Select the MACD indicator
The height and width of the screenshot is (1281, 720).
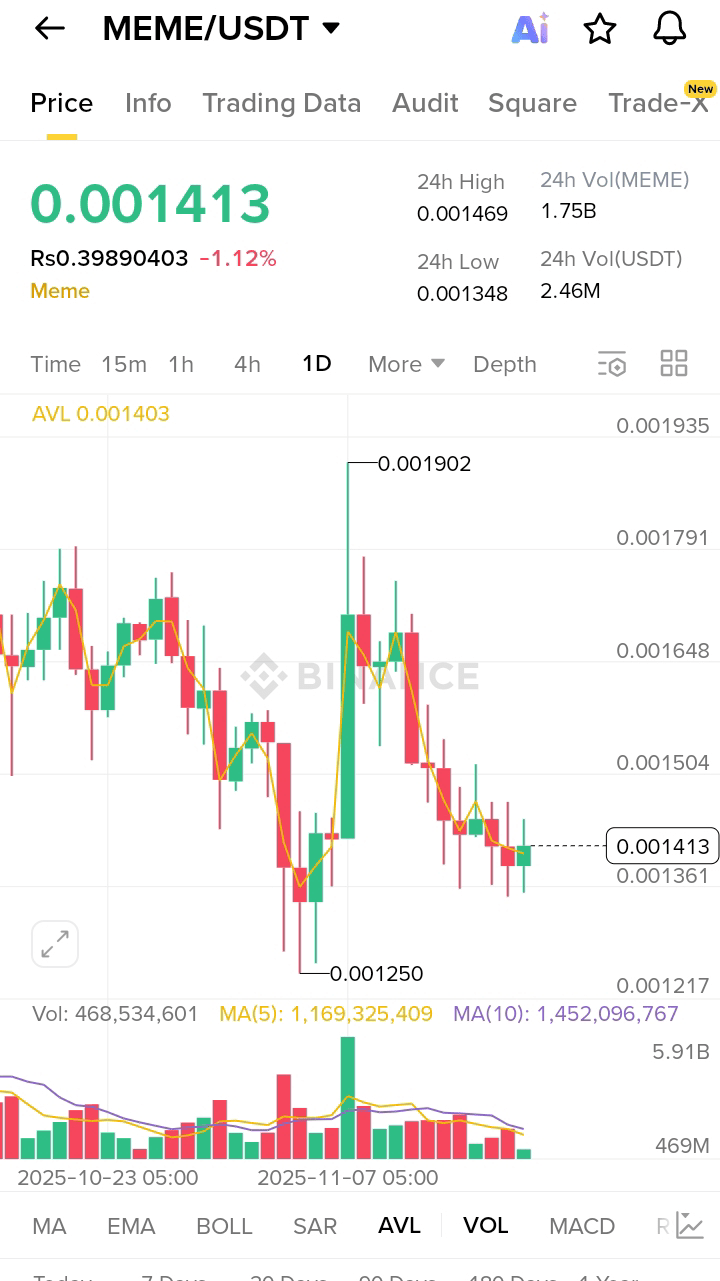click(582, 1226)
